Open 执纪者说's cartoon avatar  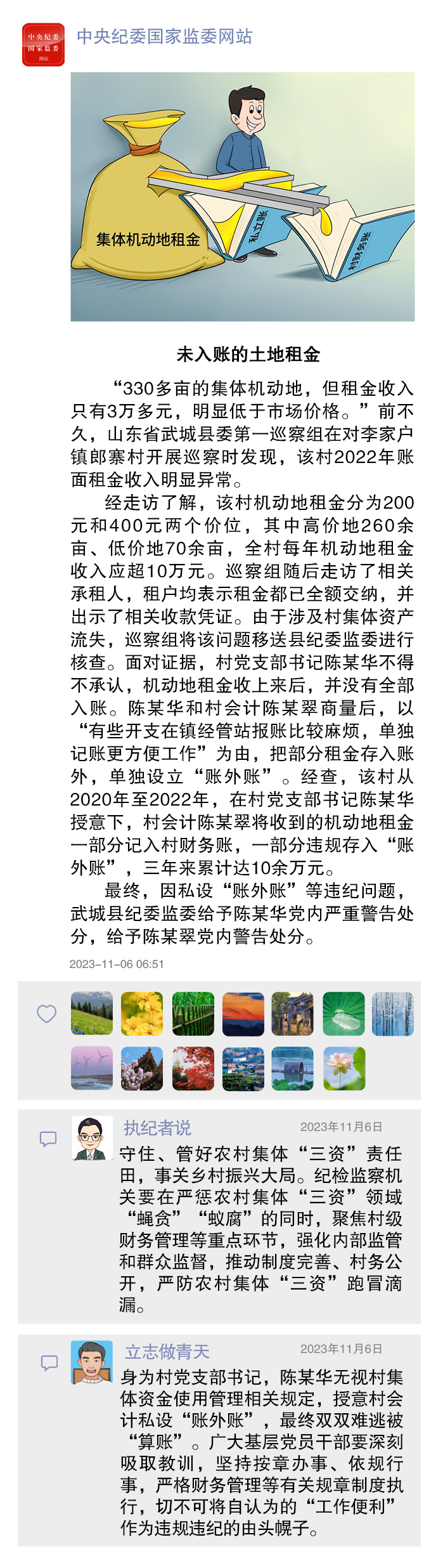92,1138
